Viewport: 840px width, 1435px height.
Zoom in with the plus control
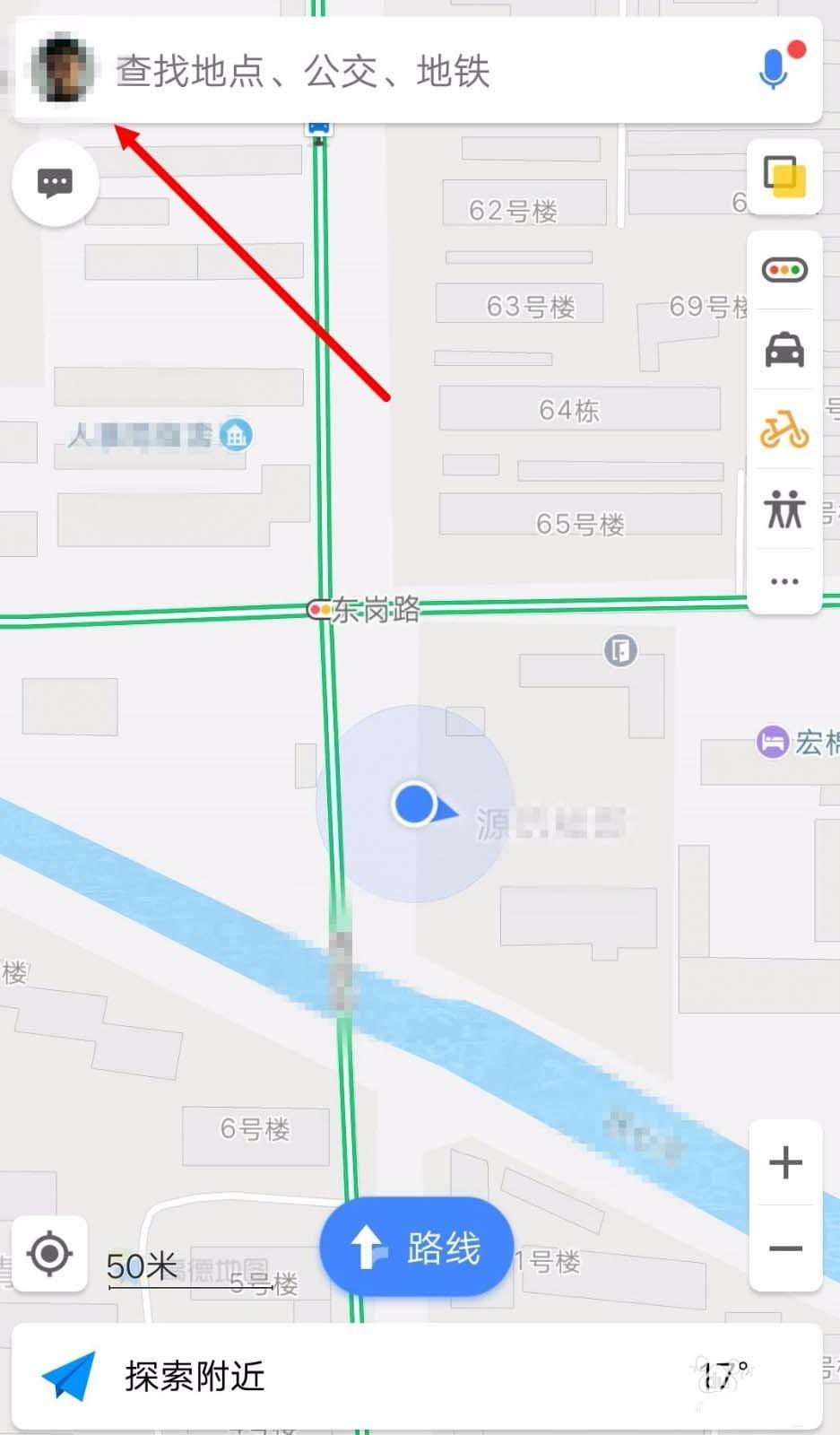coord(784,1162)
